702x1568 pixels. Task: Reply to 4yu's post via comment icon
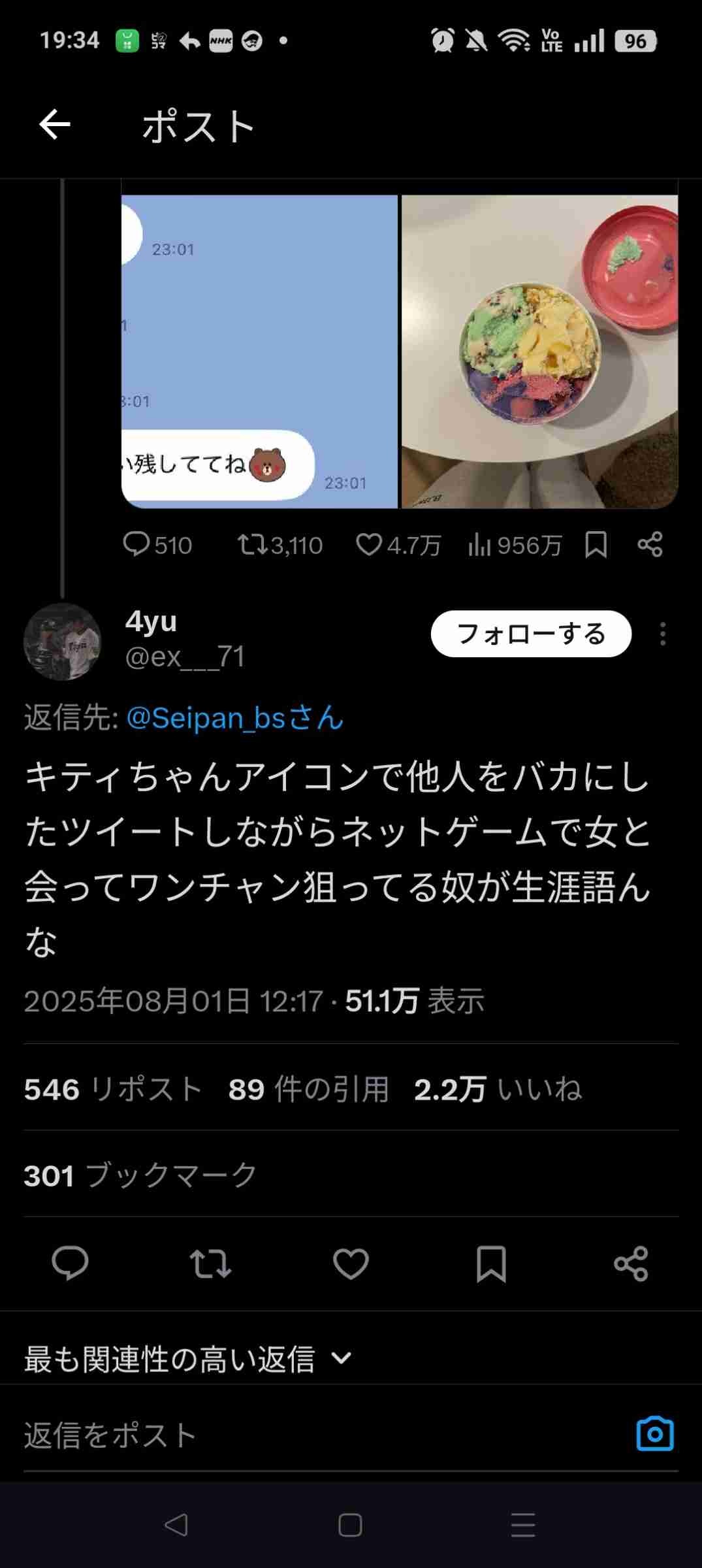70,1263
